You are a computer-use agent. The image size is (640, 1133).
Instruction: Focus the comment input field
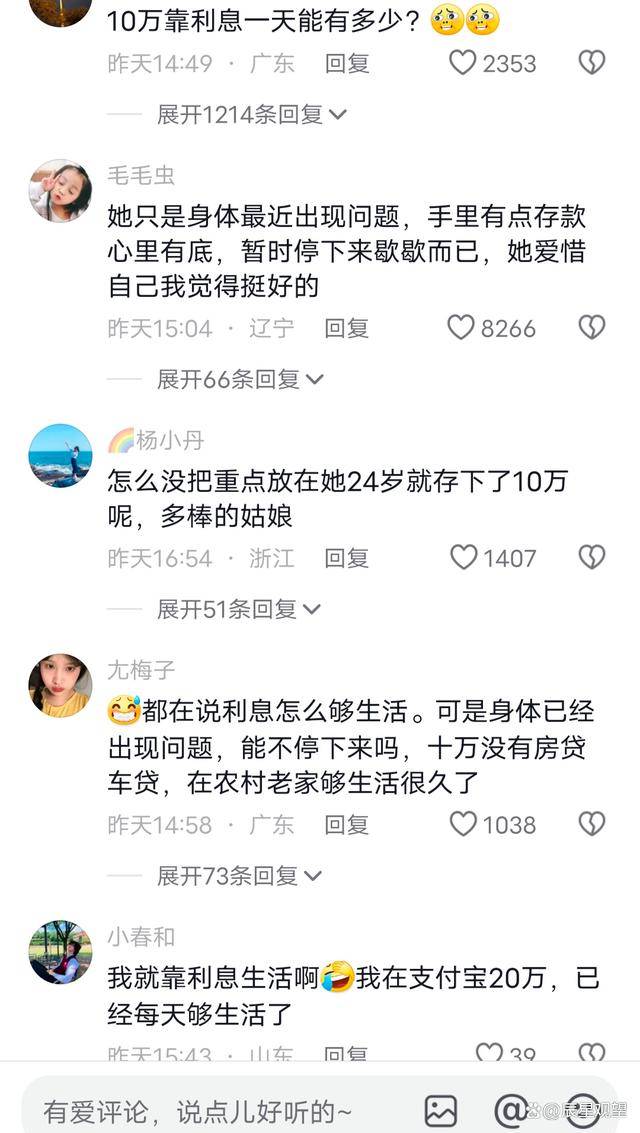click(210, 1110)
